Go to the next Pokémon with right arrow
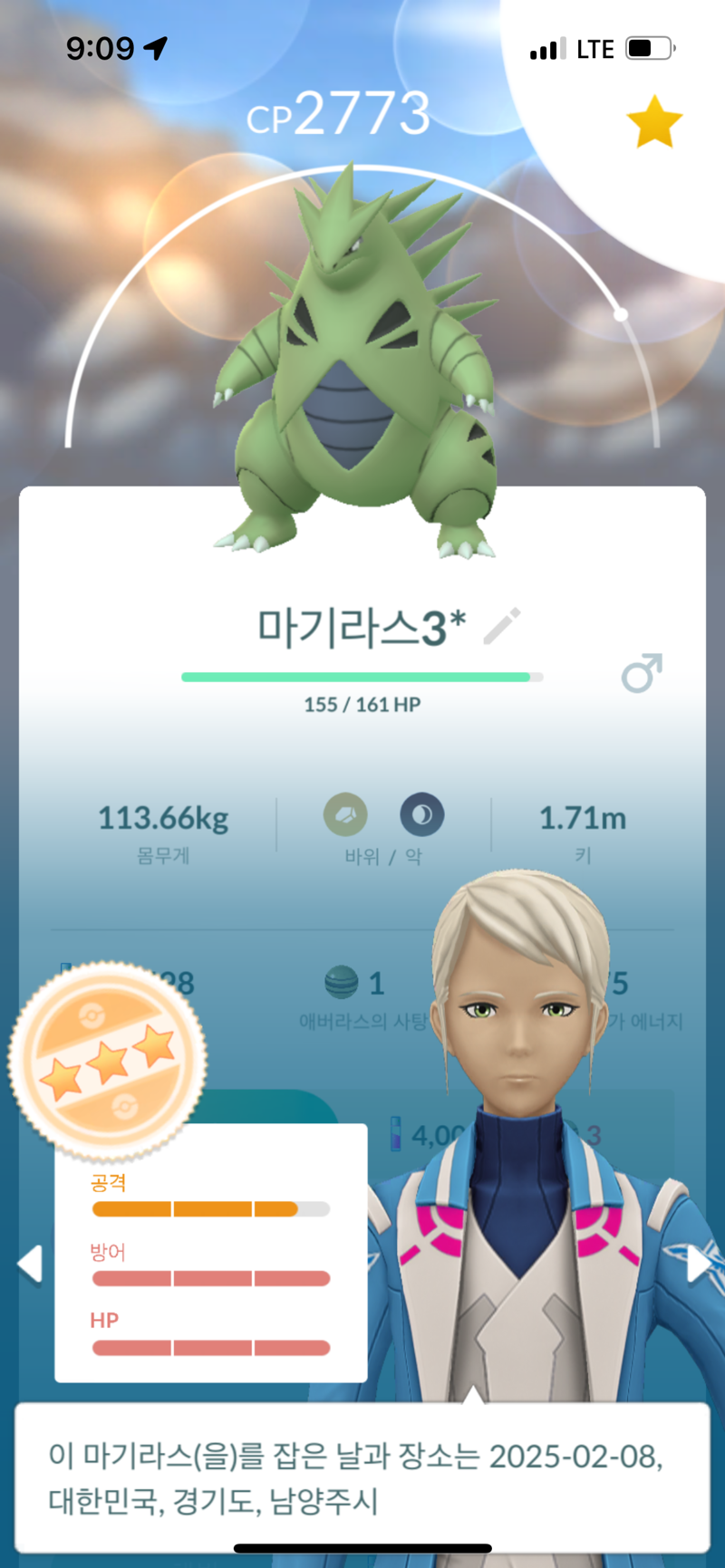The image size is (725, 1568). click(699, 1264)
